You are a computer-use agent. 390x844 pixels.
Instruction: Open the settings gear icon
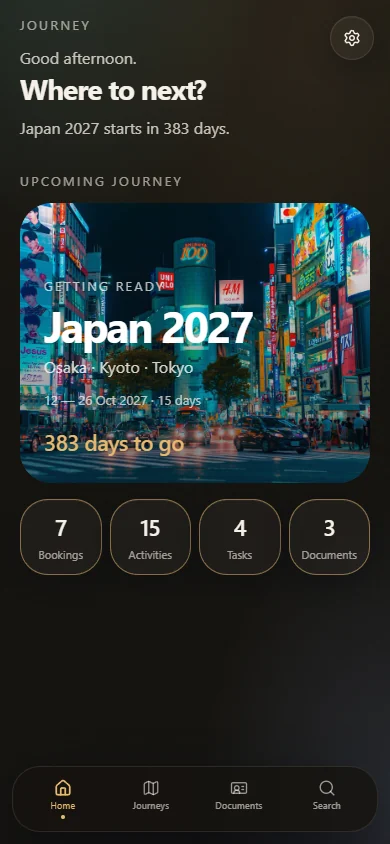point(352,38)
